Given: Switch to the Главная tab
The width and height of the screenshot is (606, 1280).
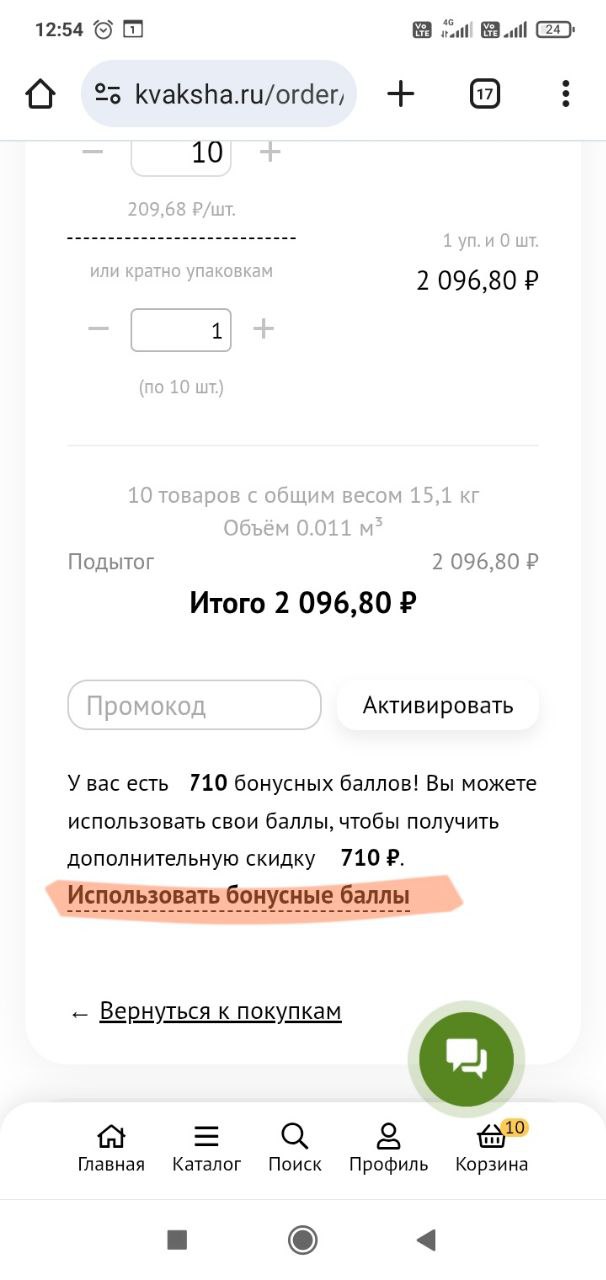Looking at the screenshot, I should [x=111, y=1147].
